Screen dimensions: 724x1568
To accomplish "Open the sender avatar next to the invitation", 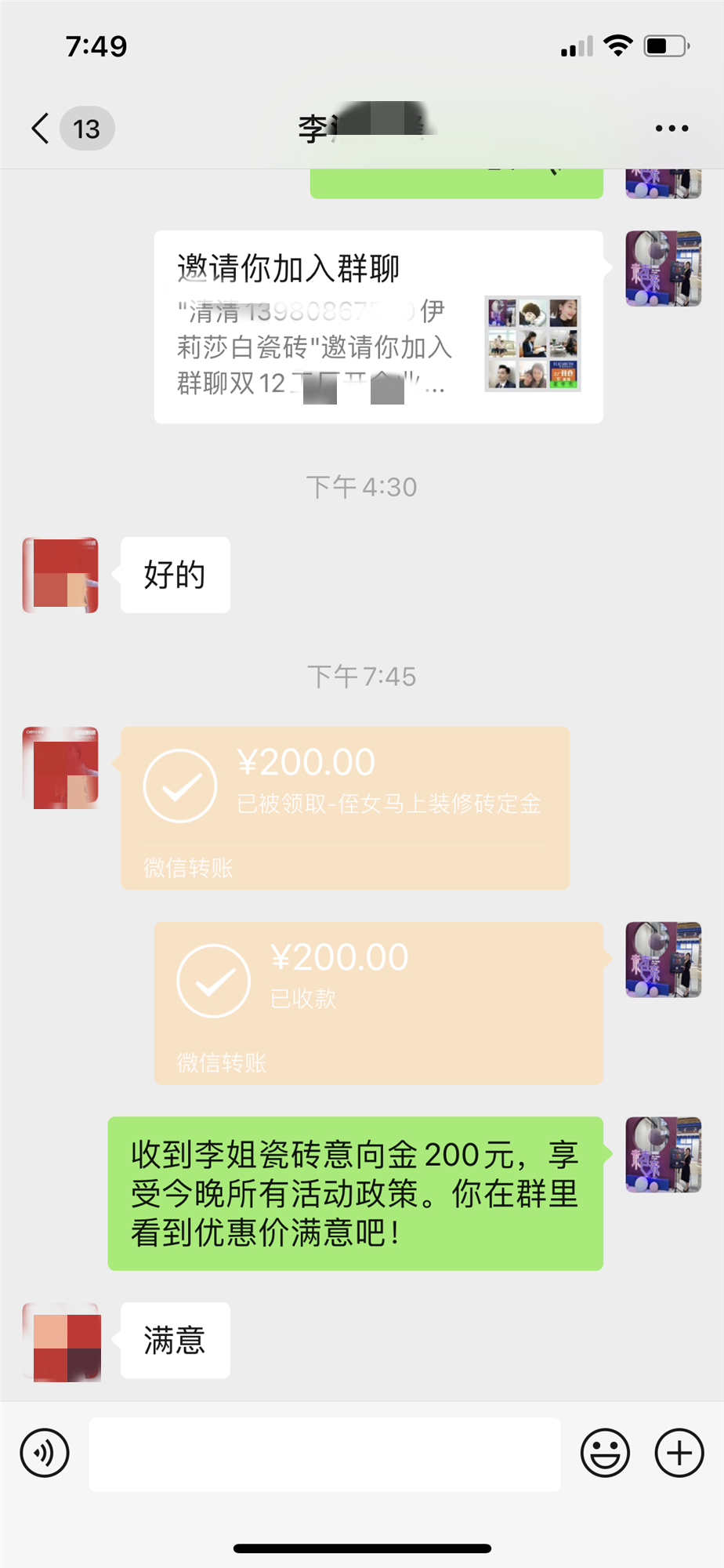I will click(x=663, y=268).
